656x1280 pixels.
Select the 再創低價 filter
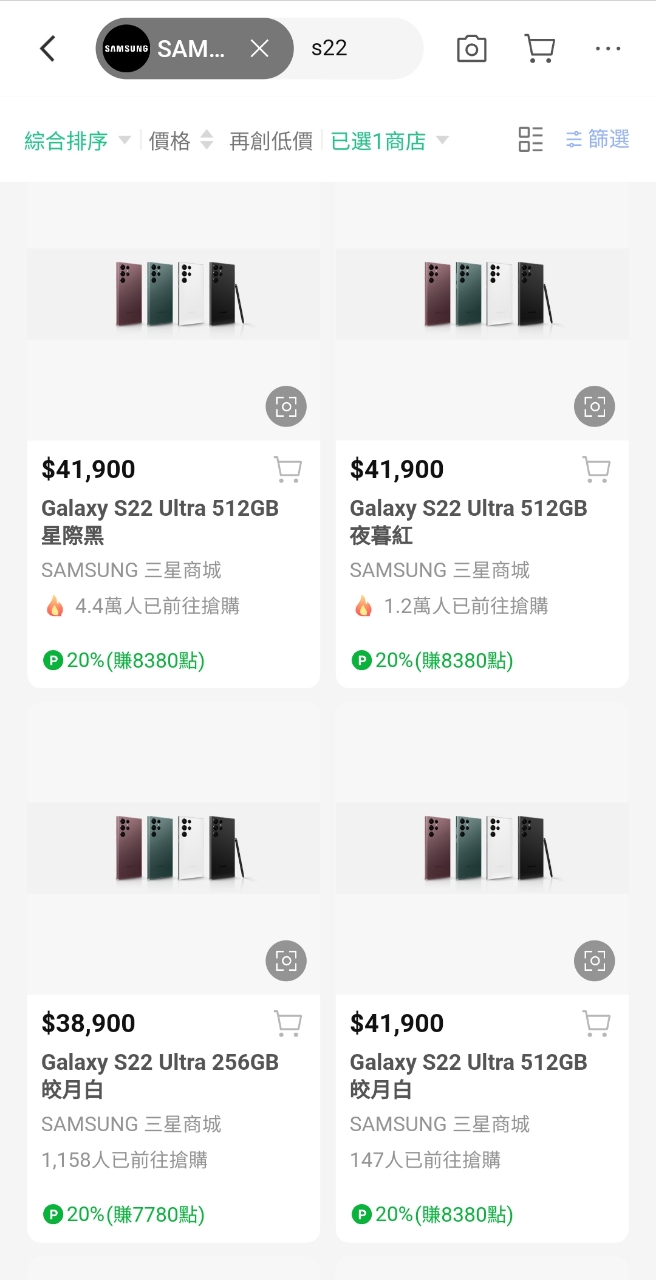(271, 141)
